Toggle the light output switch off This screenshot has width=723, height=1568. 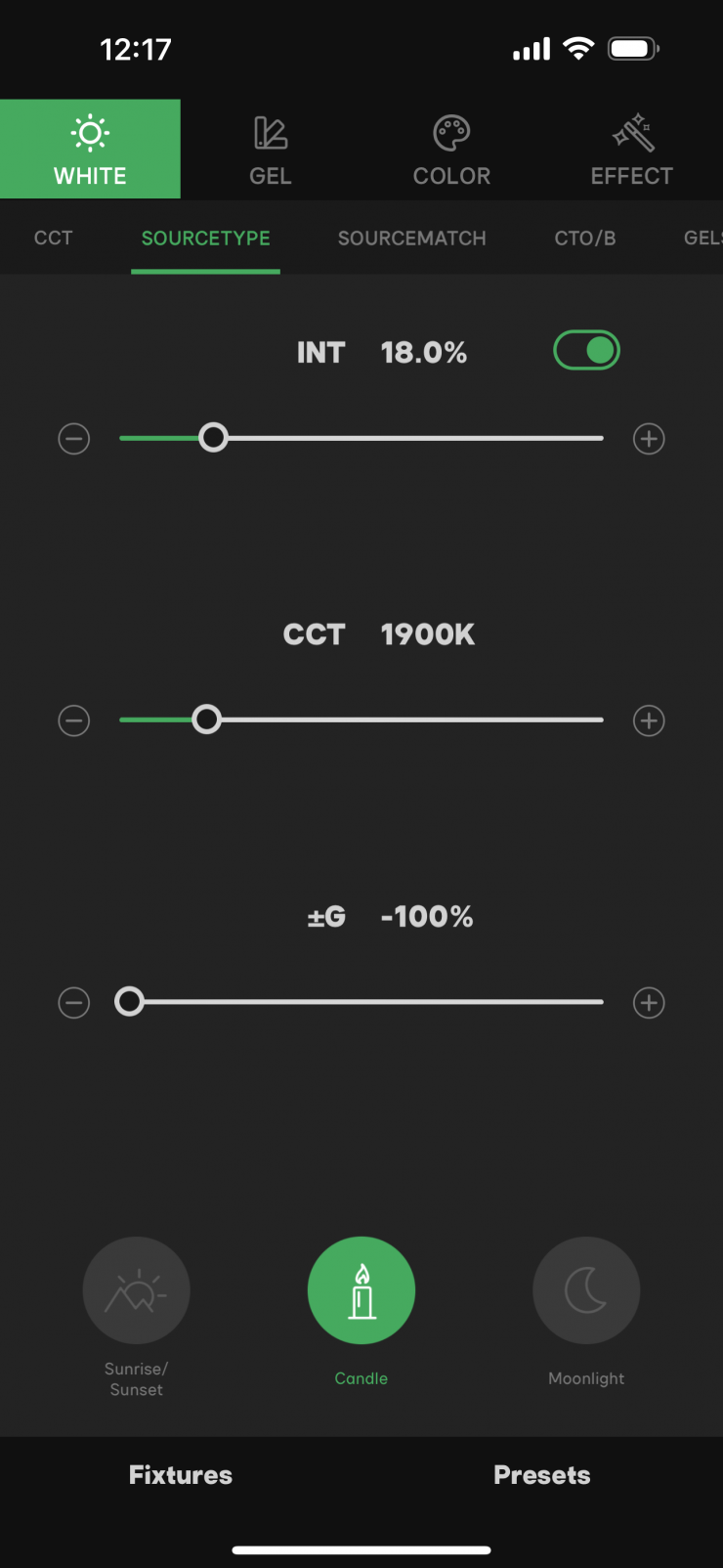(586, 350)
